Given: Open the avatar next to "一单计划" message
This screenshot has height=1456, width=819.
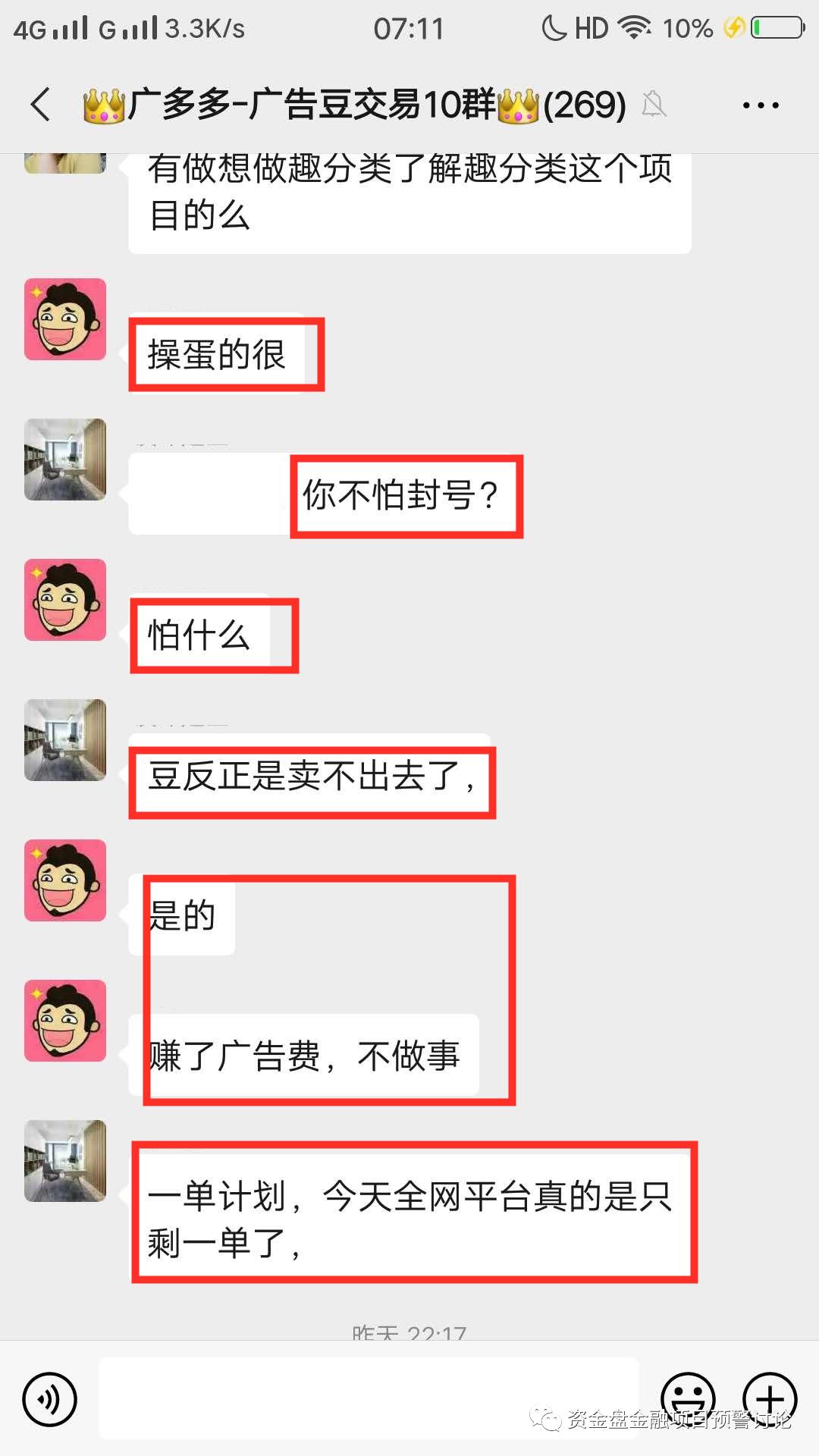Looking at the screenshot, I should pyautogui.click(x=65, y=1161).
